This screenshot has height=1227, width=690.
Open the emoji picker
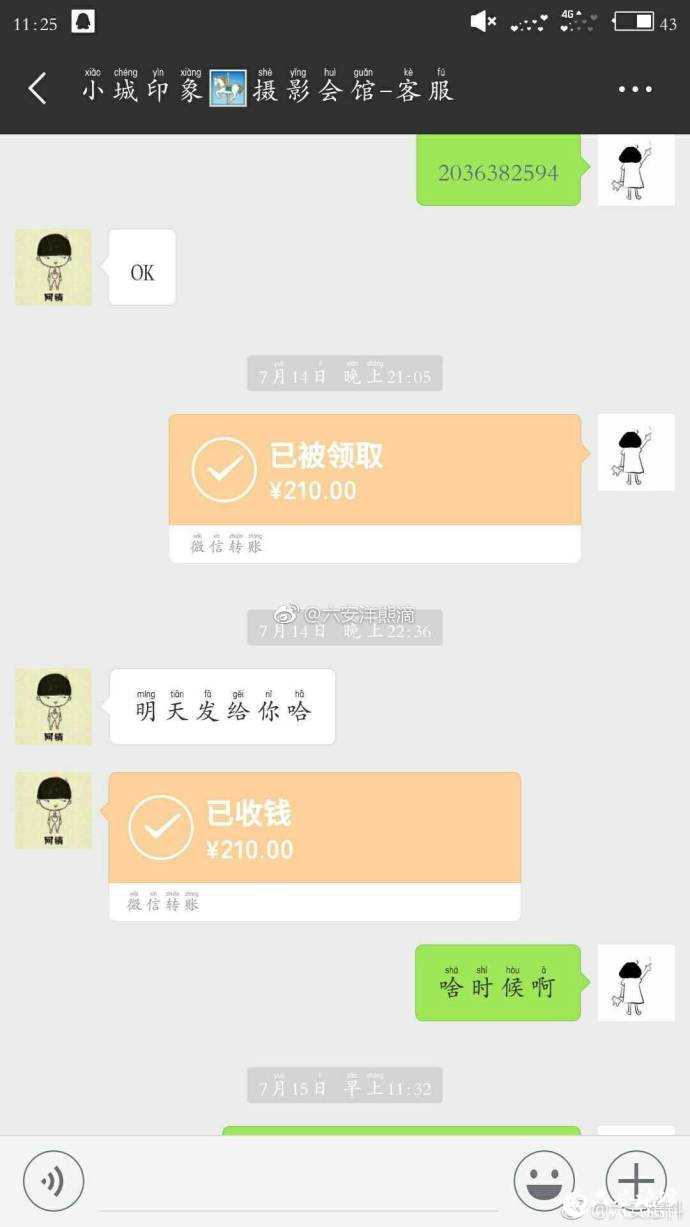pyautogui.click(x=544, y=1181)
